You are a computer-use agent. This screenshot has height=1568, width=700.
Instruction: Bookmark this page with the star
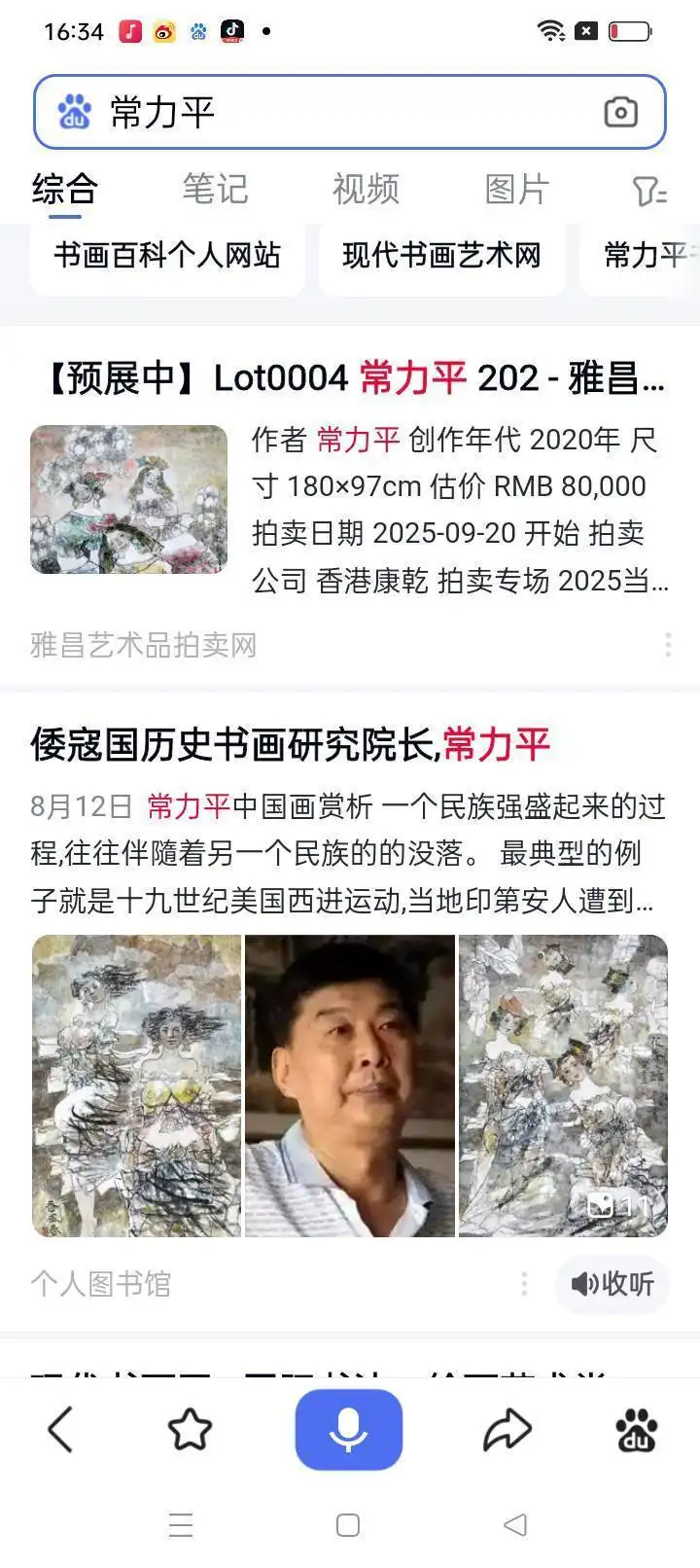[x=190, y=1430]
